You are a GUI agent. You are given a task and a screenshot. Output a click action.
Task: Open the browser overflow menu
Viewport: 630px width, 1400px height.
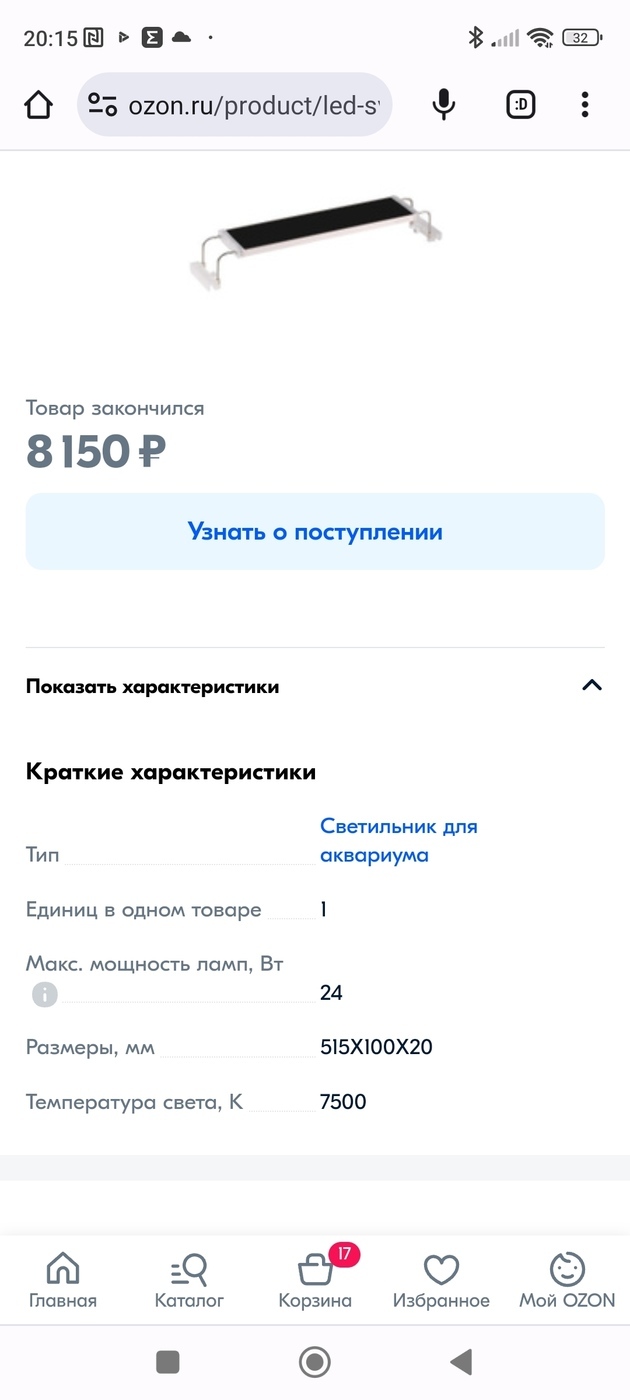585,105
